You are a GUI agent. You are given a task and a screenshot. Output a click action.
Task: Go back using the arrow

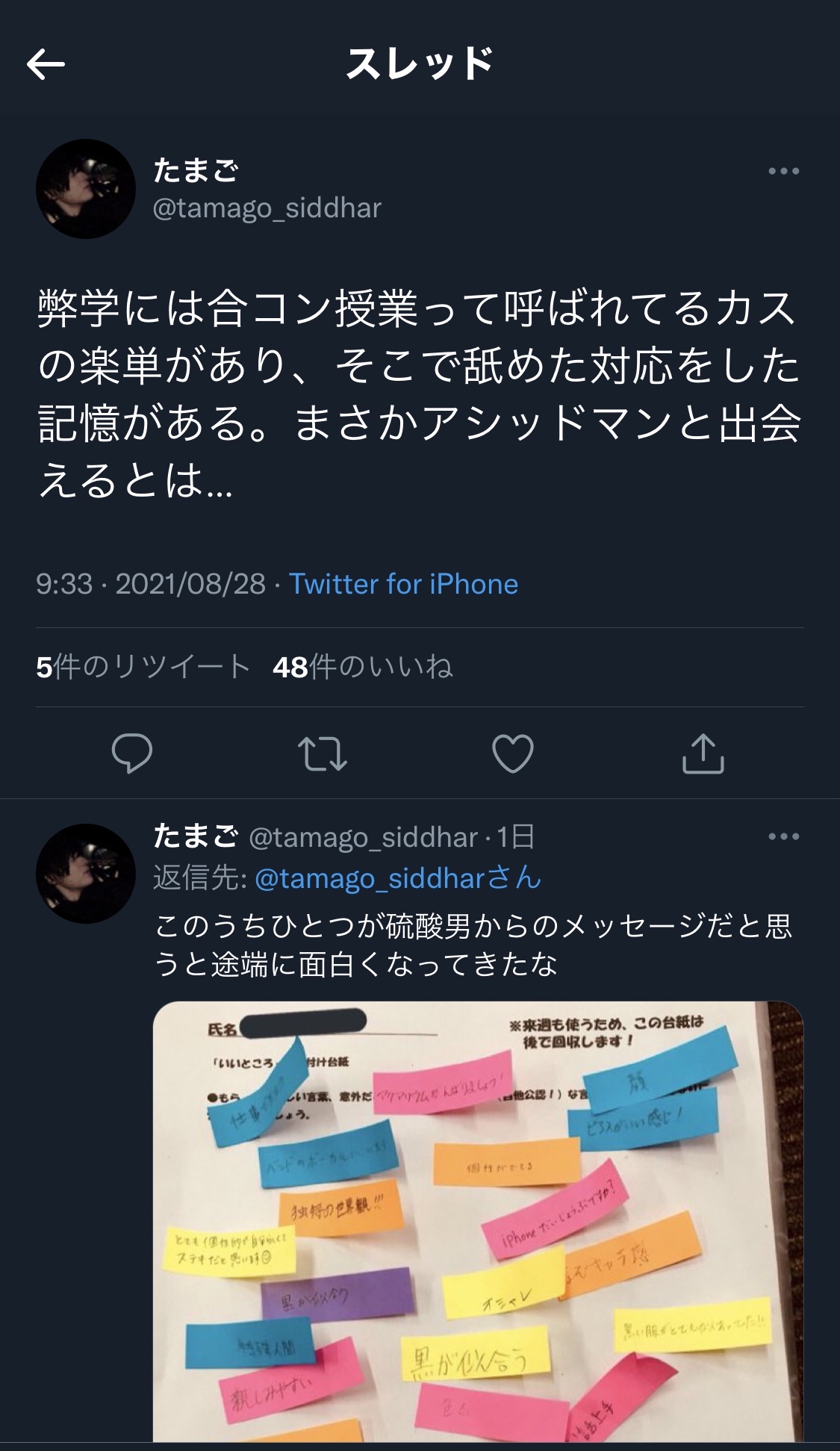(x=46, y=65)
